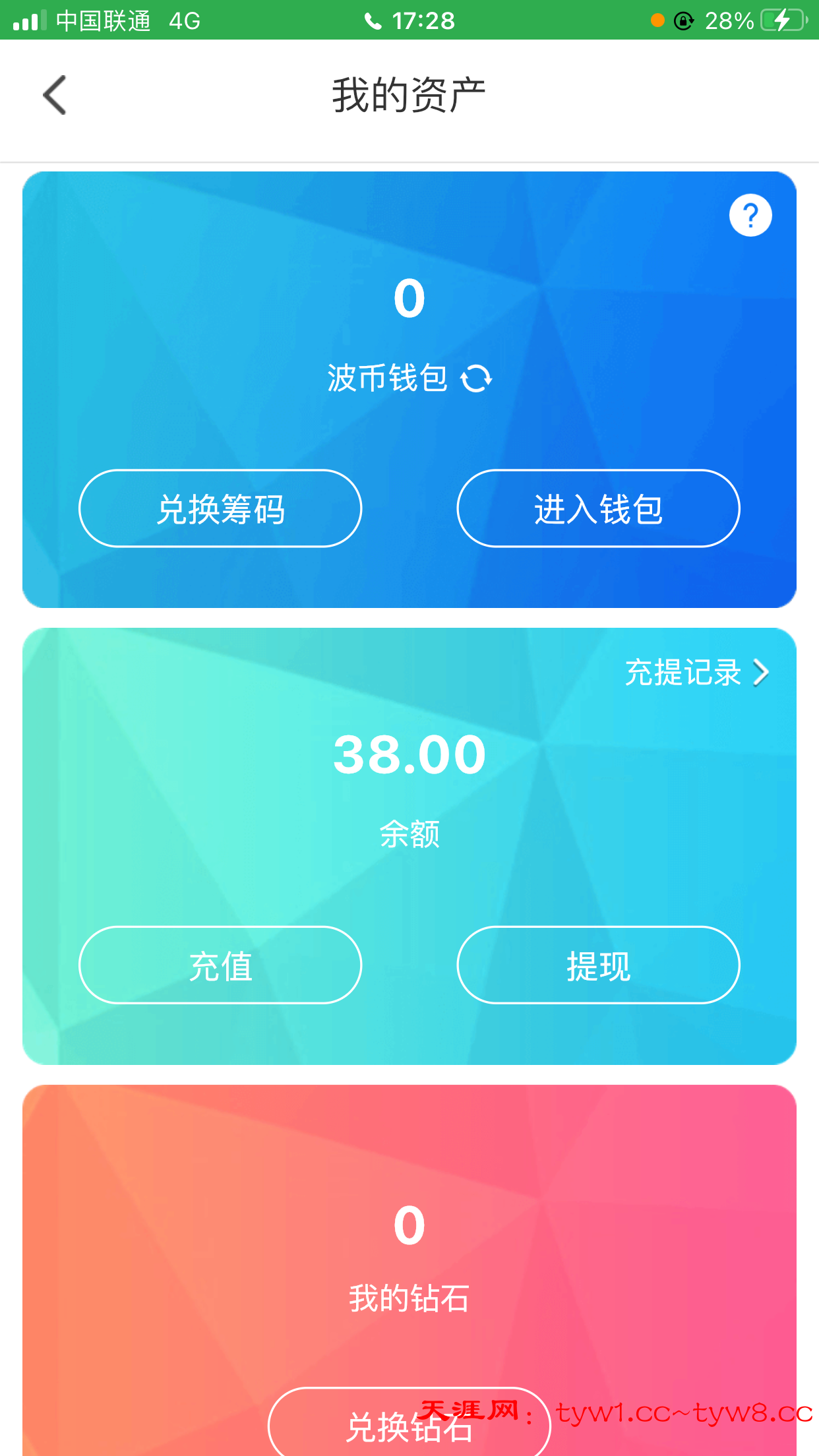Tap 充值 to recharge balance
The image size is (819, 1456).
tap(220, 965)
